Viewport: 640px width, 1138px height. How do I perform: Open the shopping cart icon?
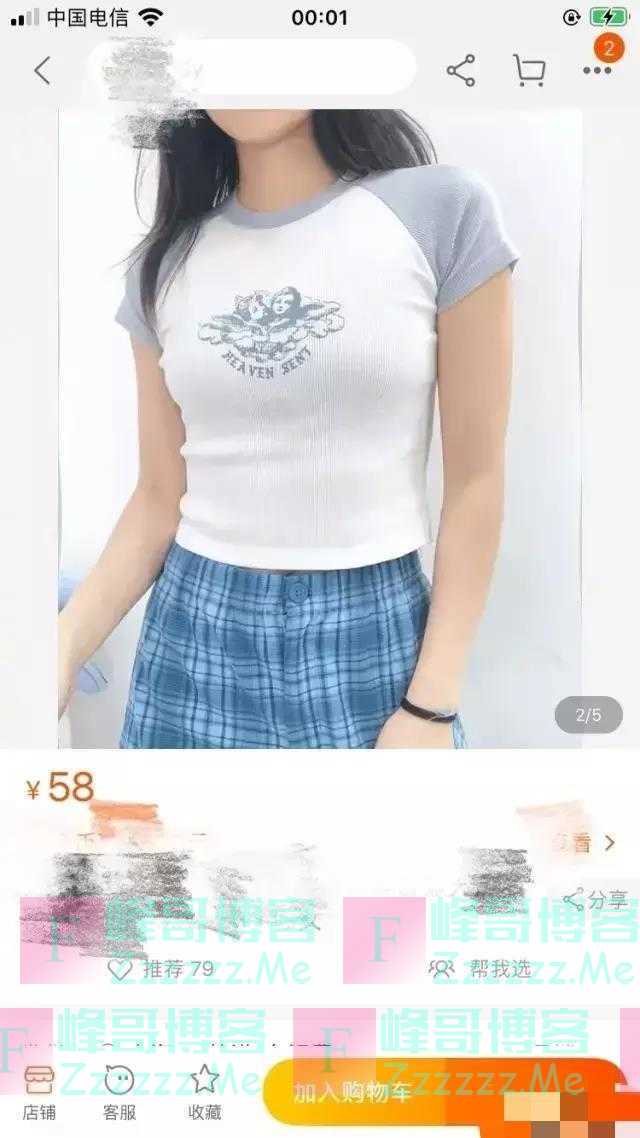(529, 71)
